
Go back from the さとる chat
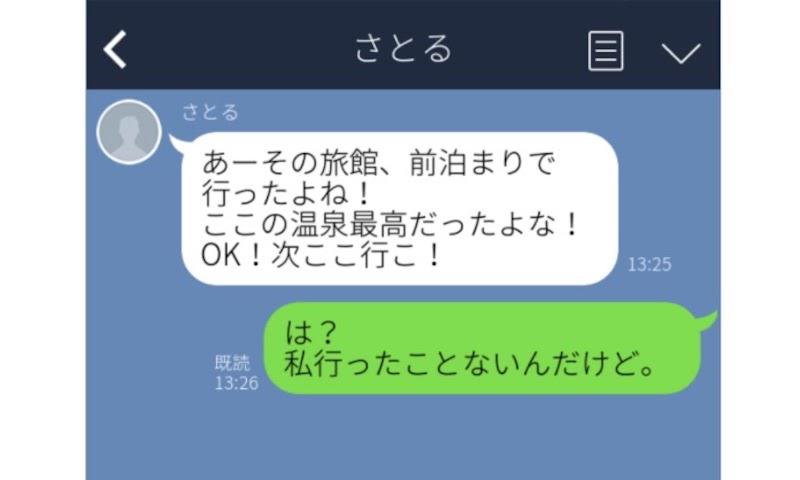(116, 49)
